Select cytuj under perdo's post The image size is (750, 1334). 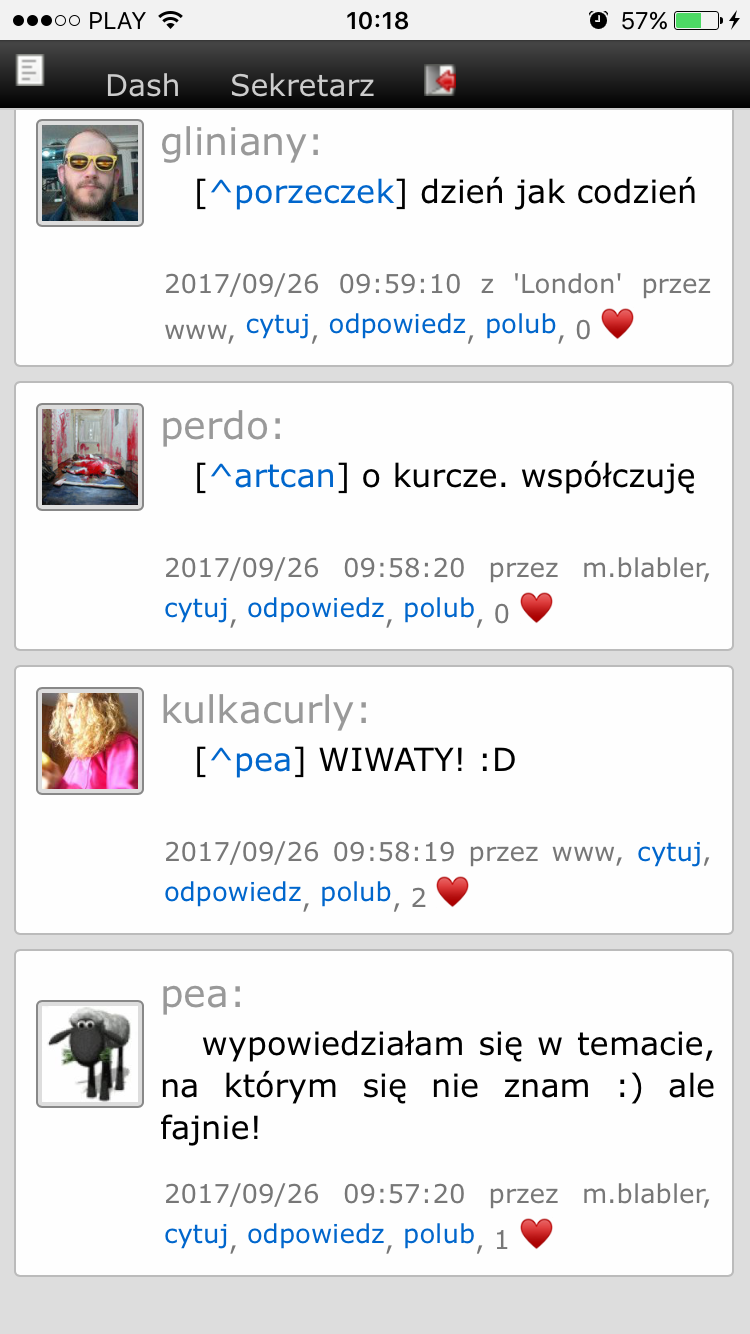[x=196, y=608]
